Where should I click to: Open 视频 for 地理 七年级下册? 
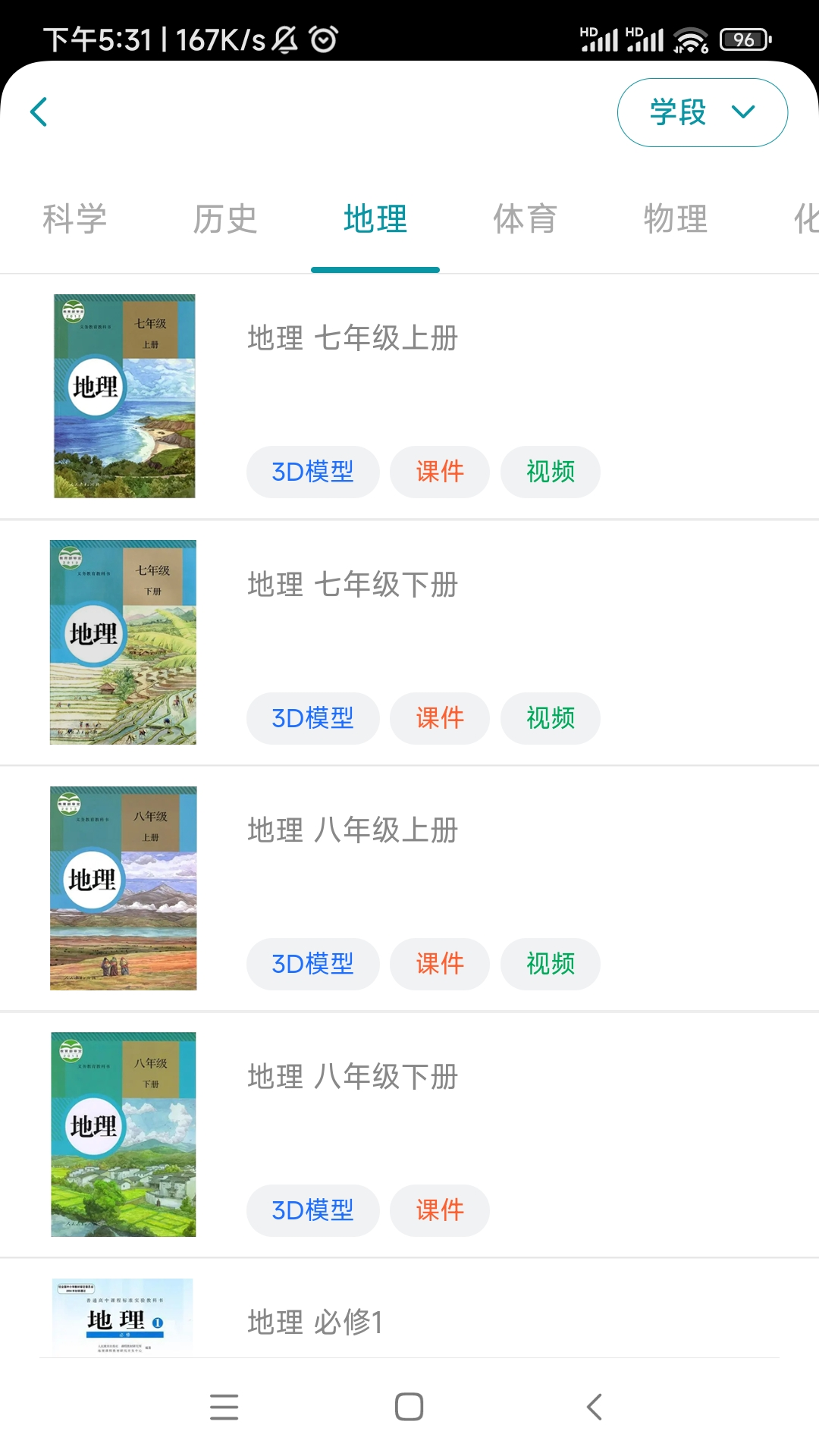coord(550,718)
